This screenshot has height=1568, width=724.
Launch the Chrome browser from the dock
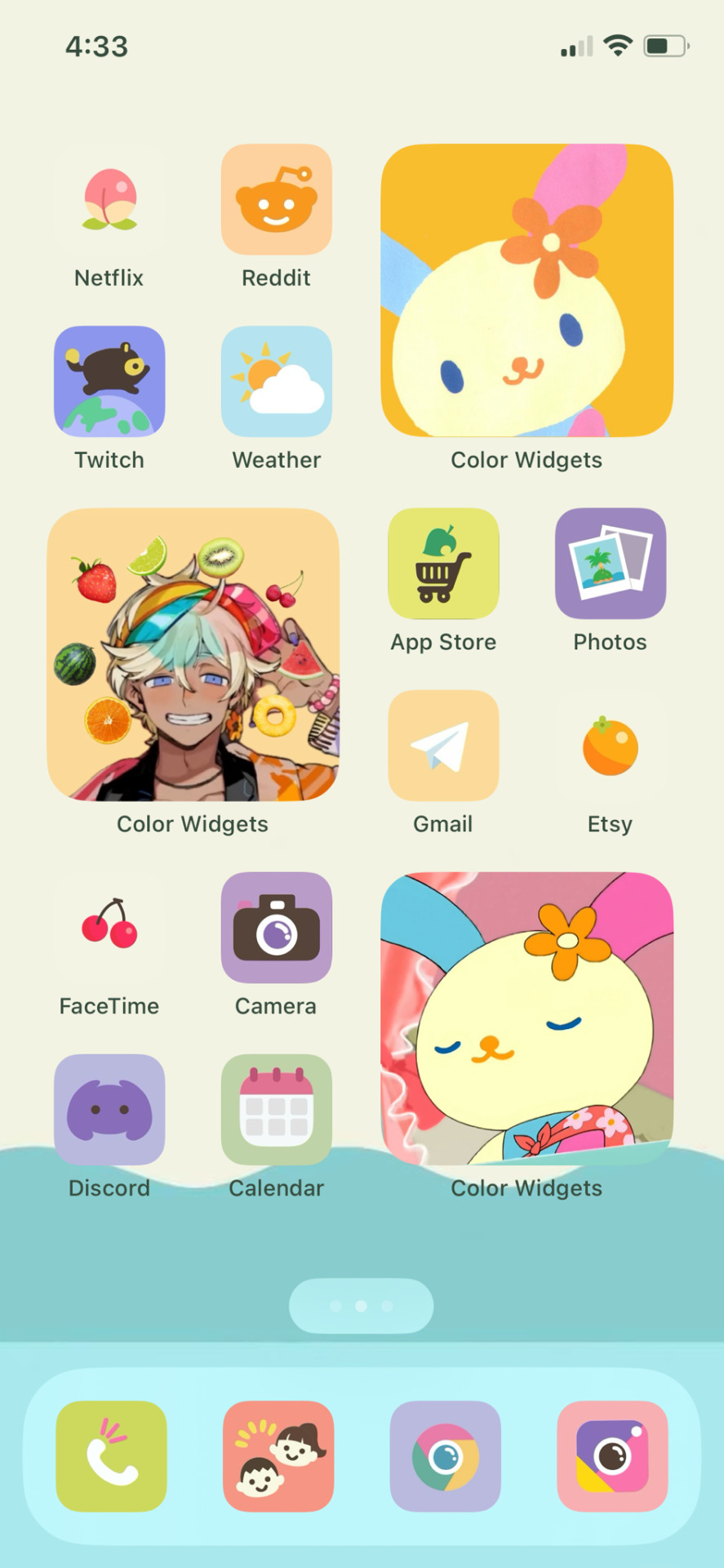[446, 1456]
